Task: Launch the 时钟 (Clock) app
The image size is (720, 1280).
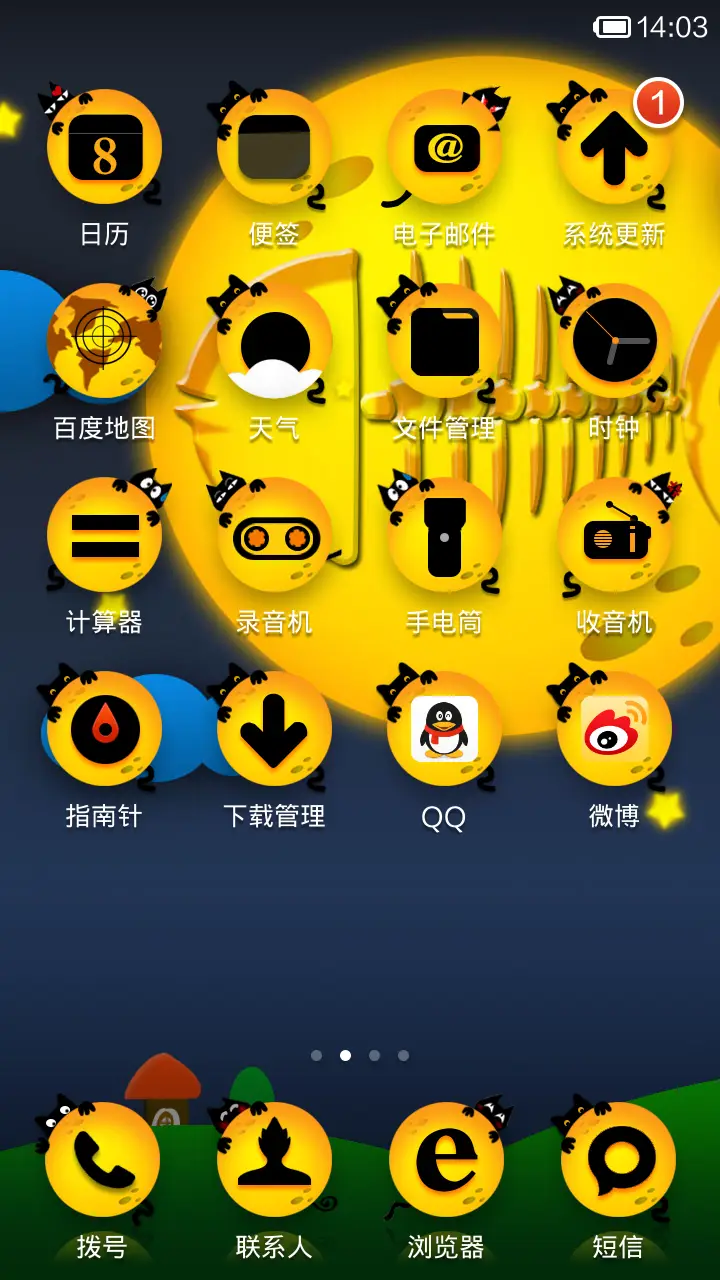Action: point(614,340)
